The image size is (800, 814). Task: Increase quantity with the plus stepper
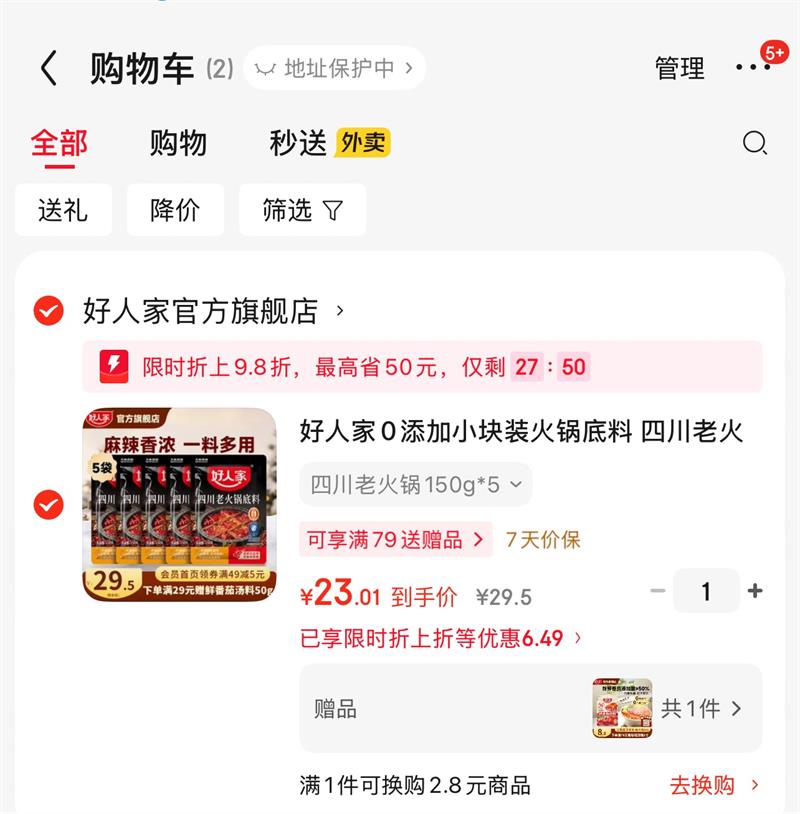click(757, 591)
